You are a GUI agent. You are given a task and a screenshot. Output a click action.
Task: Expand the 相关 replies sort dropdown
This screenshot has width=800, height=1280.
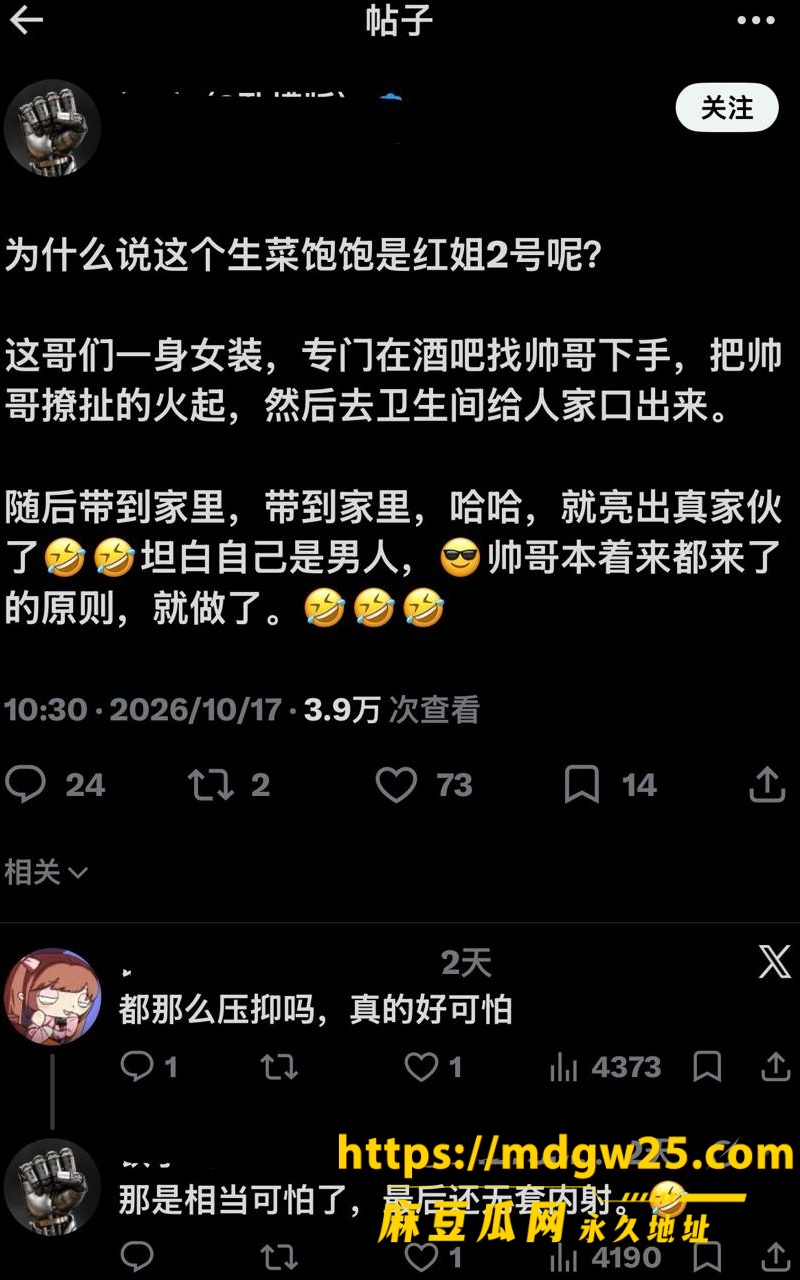(46, 872)
